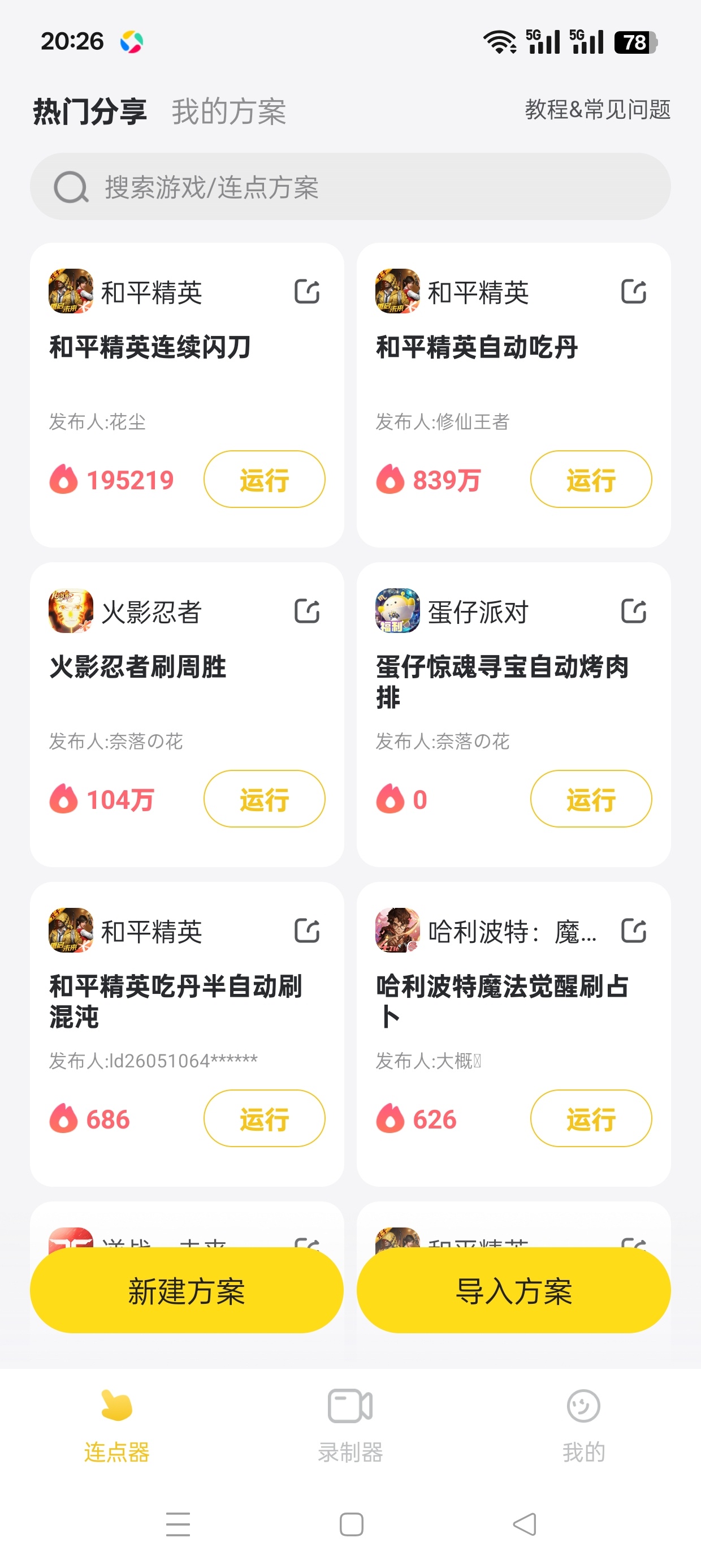Viewport: 701px width, 1568px height.
Task: Run the 和平精英连续闪刀 scheme
Action: [x=264, y=479]
